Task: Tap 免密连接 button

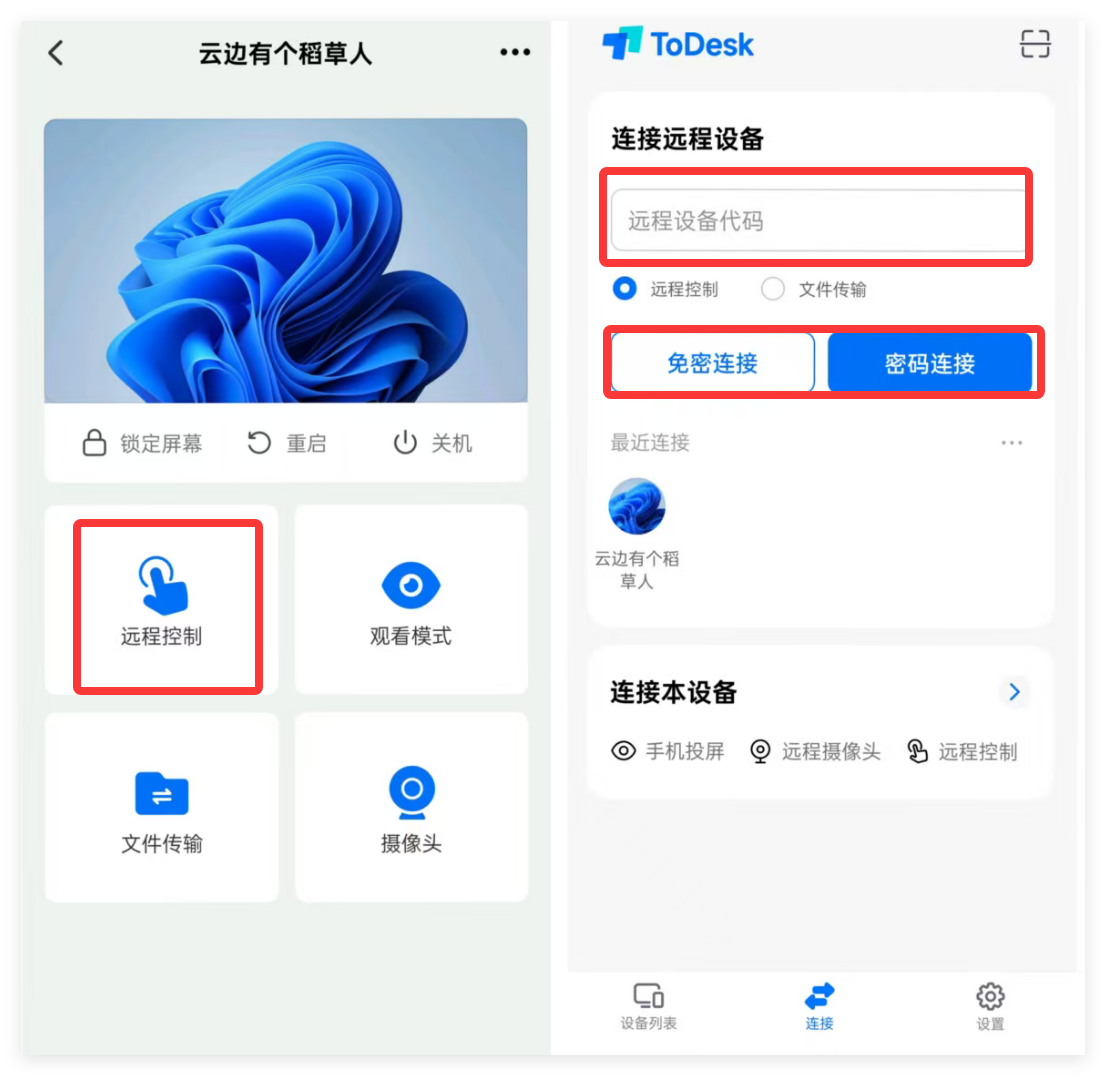Action: click(712, 363)
